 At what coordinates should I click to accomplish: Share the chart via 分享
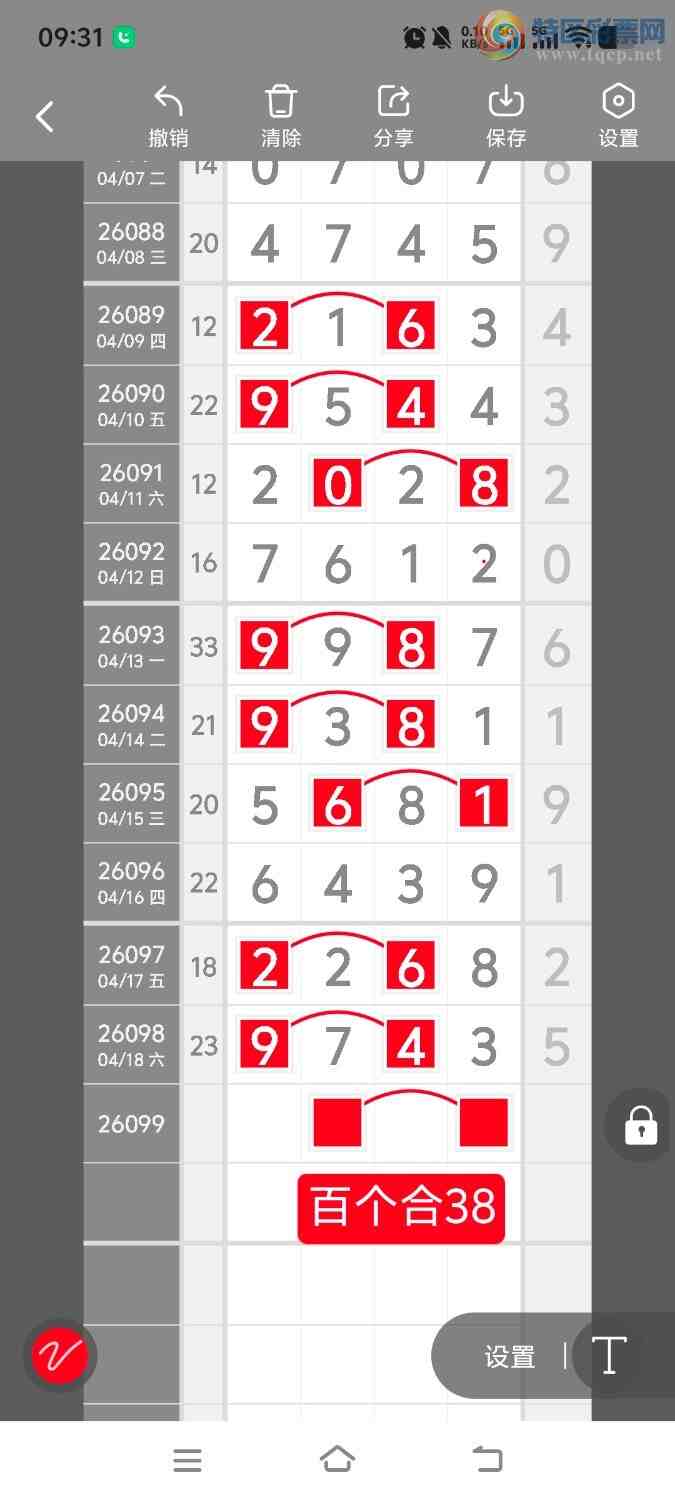click(x=393, y=117)
